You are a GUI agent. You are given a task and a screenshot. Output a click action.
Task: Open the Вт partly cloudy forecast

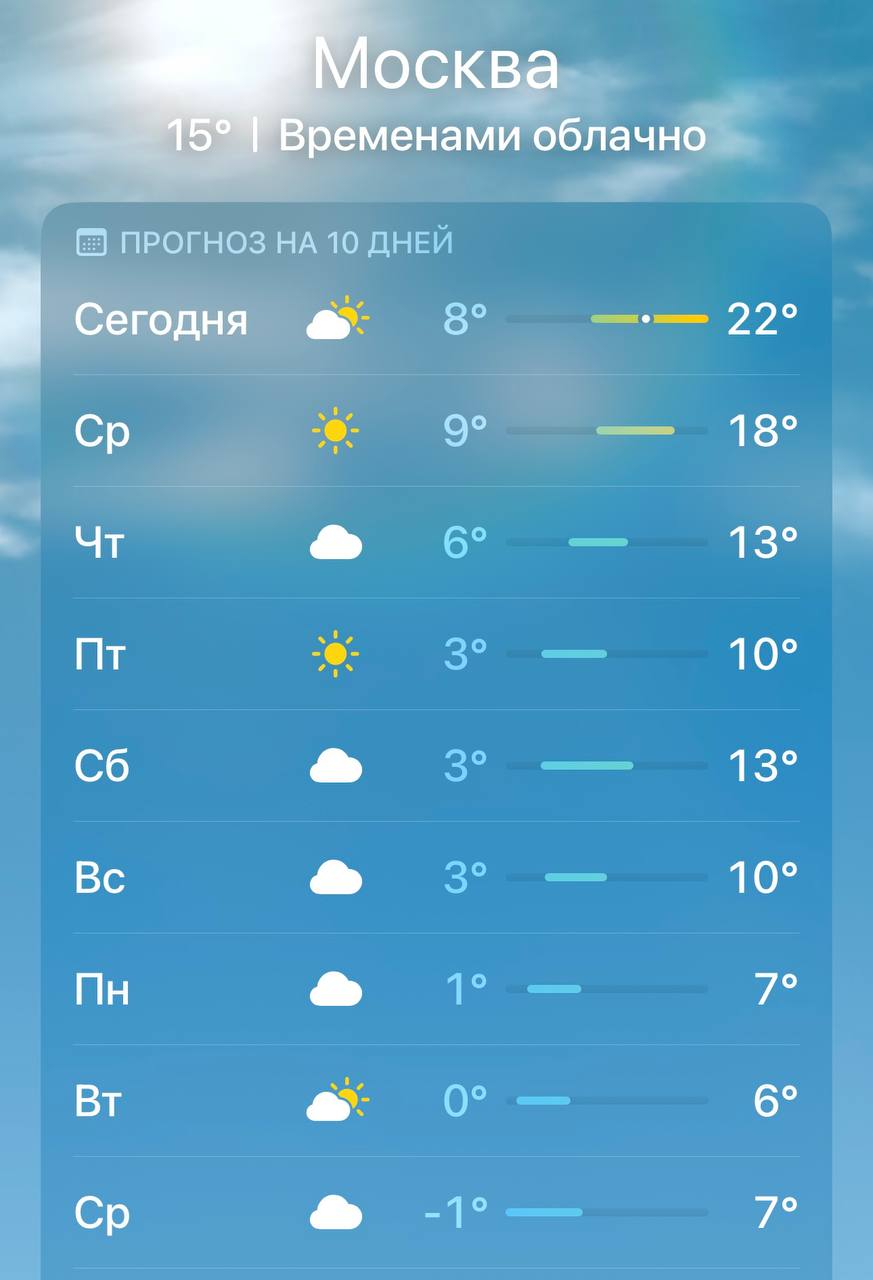pos(436,1102)
